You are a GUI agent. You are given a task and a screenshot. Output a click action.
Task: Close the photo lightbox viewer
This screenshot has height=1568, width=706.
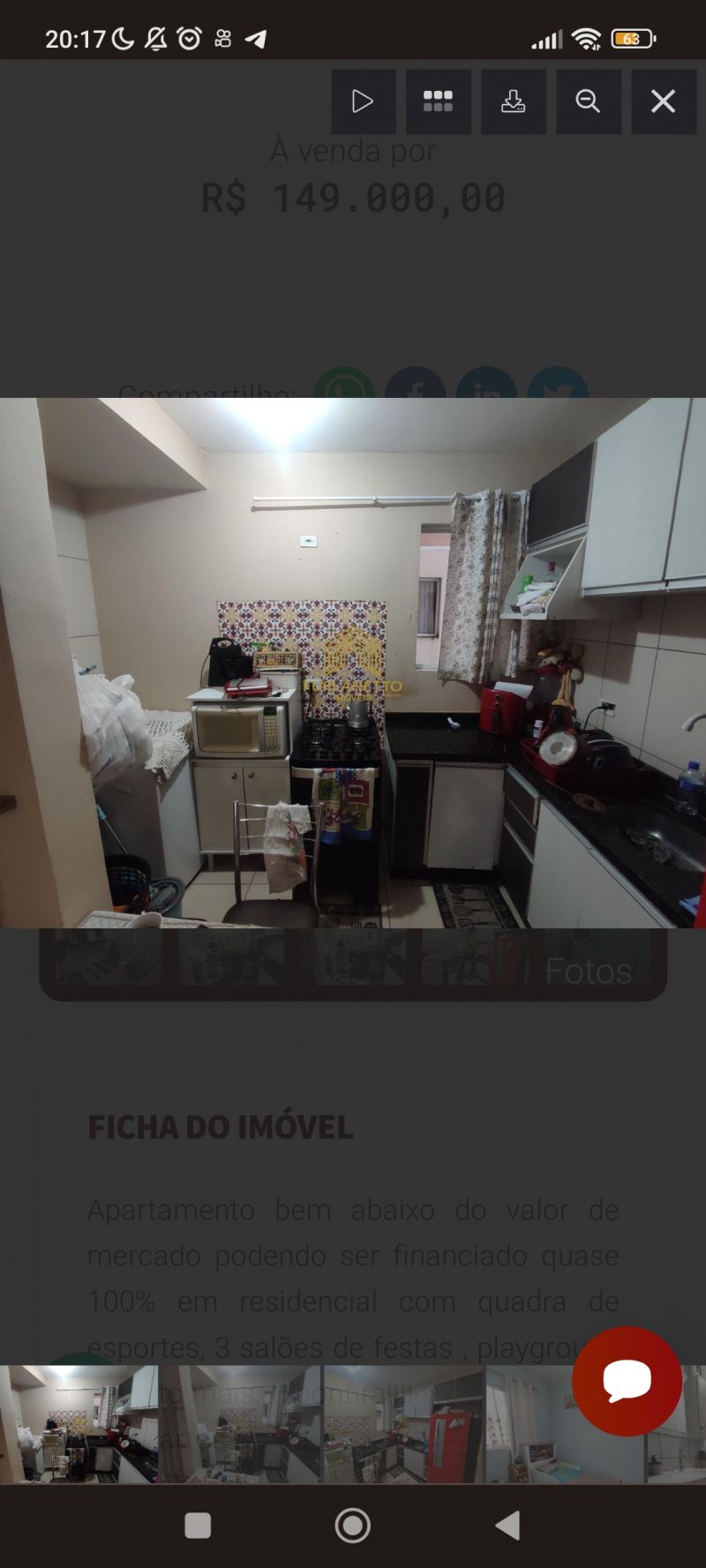point(663,101)
